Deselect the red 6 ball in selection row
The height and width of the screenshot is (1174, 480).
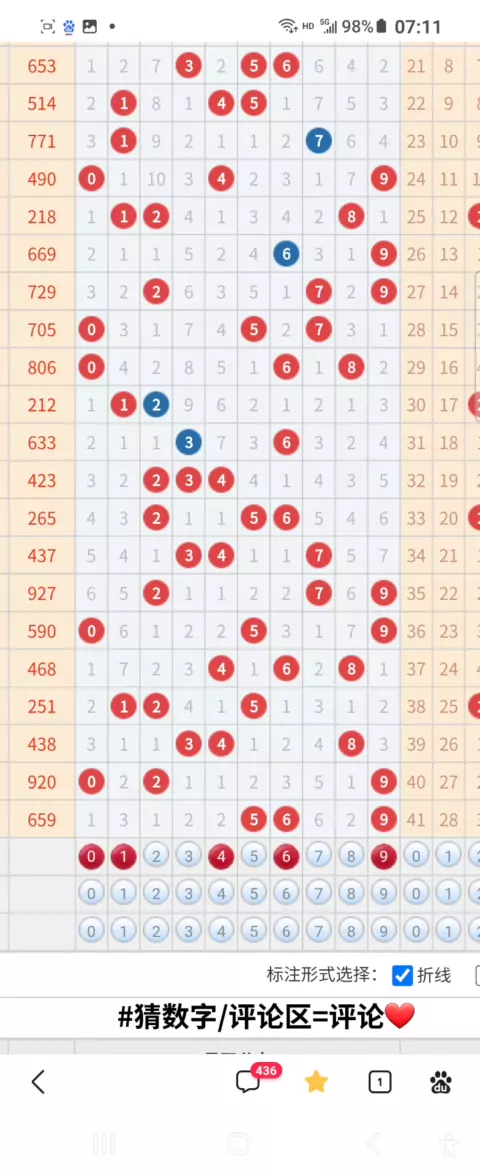(x=286, y=857)
